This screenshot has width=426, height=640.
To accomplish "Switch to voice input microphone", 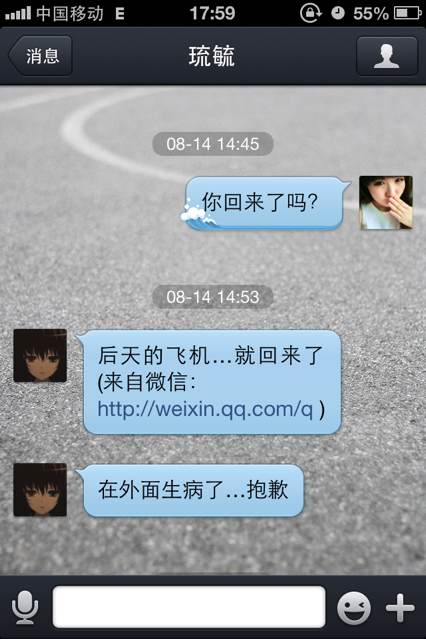I will pos(25,607).
